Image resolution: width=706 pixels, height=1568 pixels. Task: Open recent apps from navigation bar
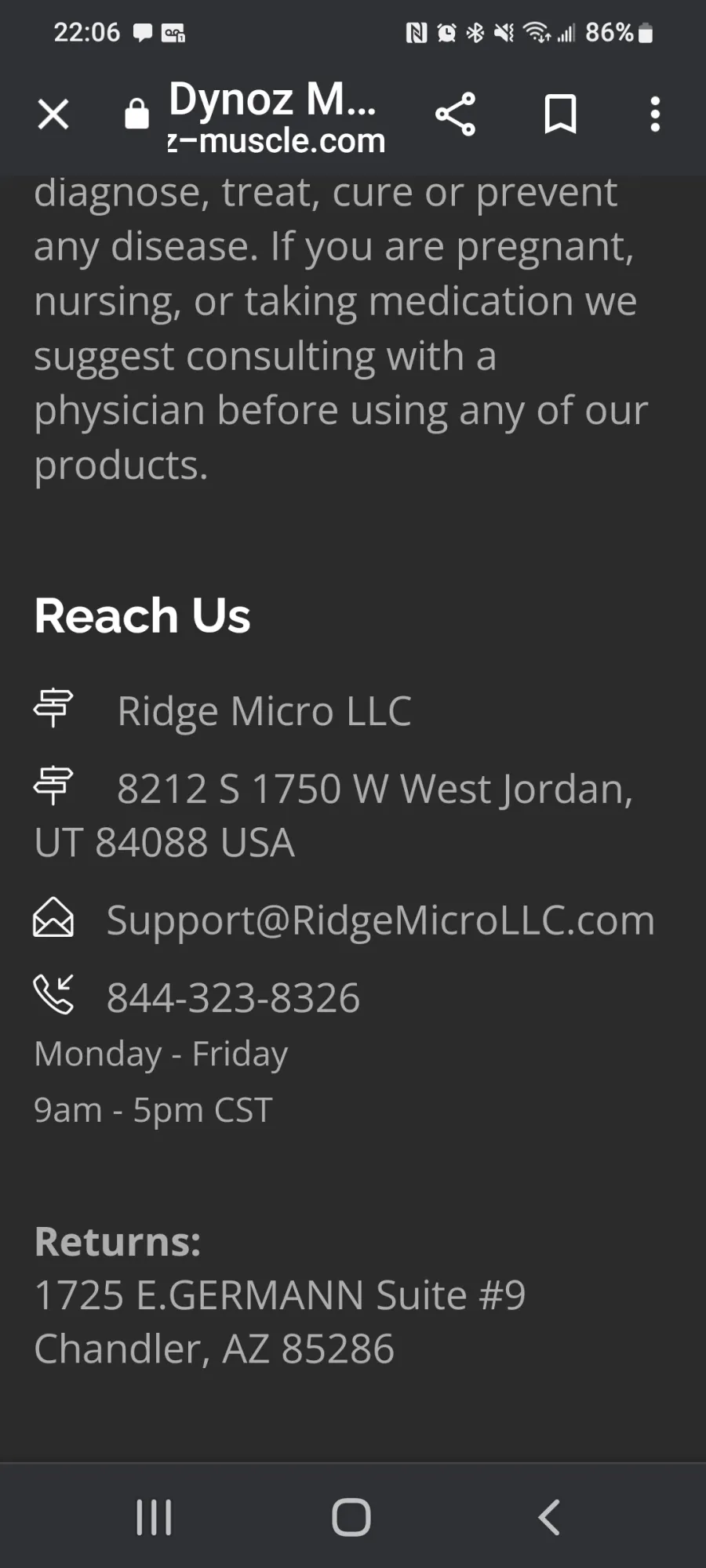tap(154, 1517)
